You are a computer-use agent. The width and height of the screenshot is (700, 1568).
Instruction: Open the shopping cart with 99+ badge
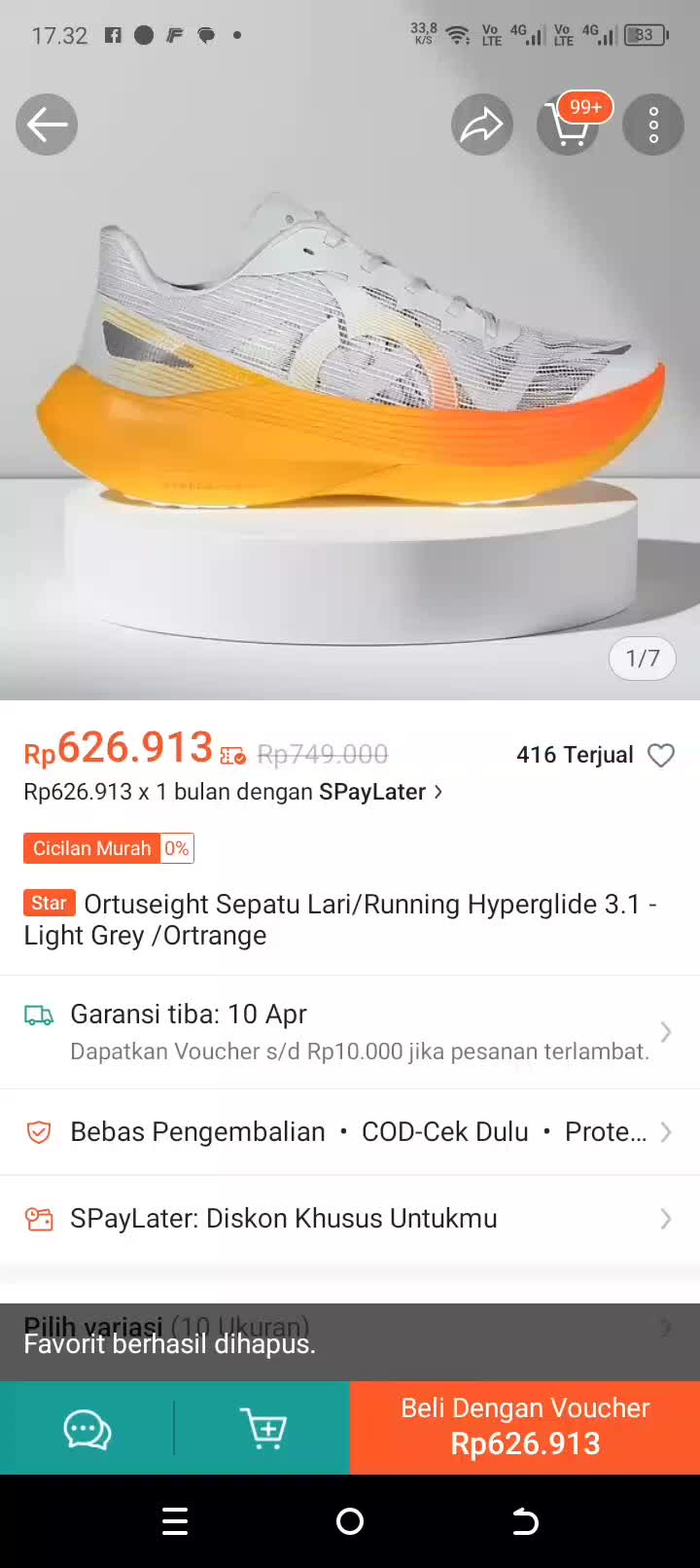(569, 125)
